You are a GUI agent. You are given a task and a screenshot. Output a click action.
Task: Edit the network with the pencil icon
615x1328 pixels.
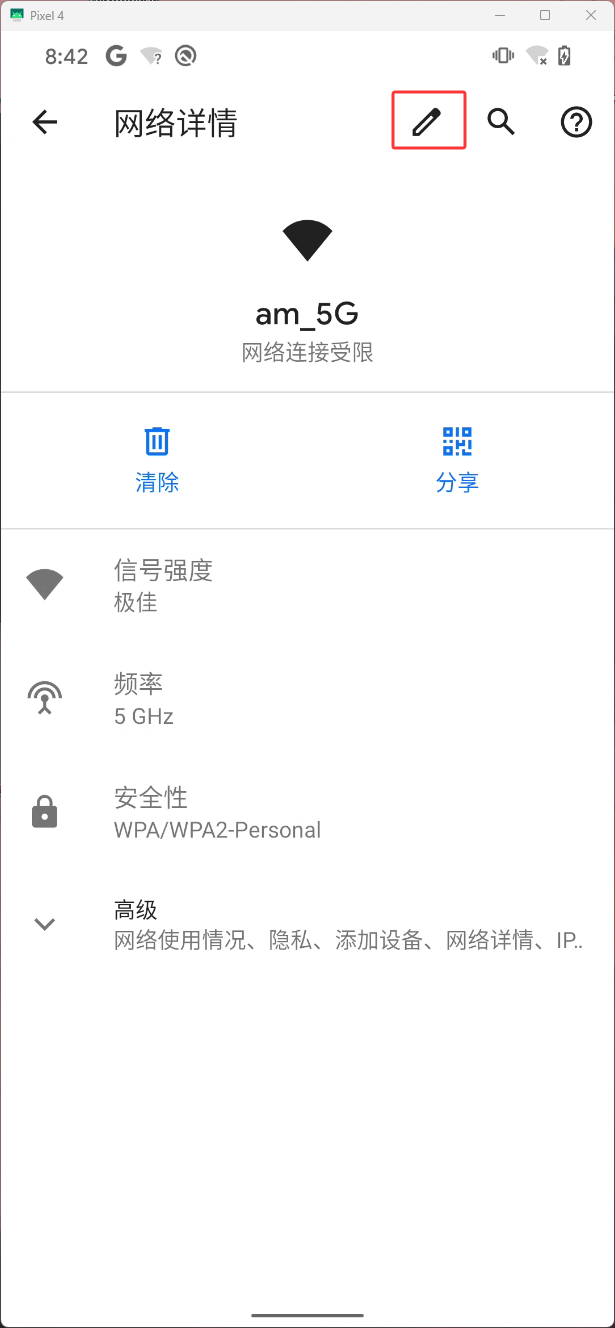427,122
